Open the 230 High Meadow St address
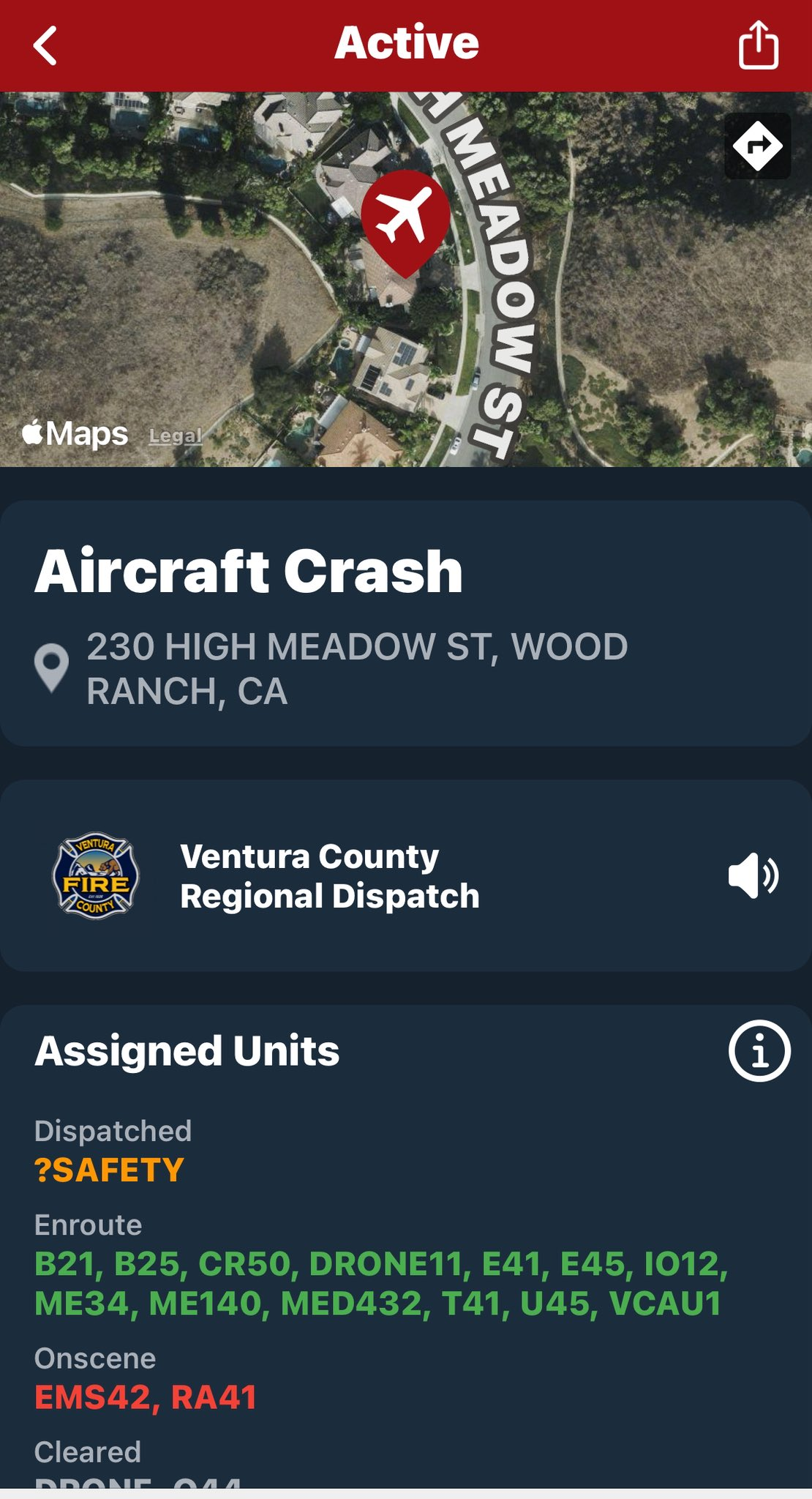The height and width of the screenshot is (1499, 812). pyautogui.click(x=357, y=669)
